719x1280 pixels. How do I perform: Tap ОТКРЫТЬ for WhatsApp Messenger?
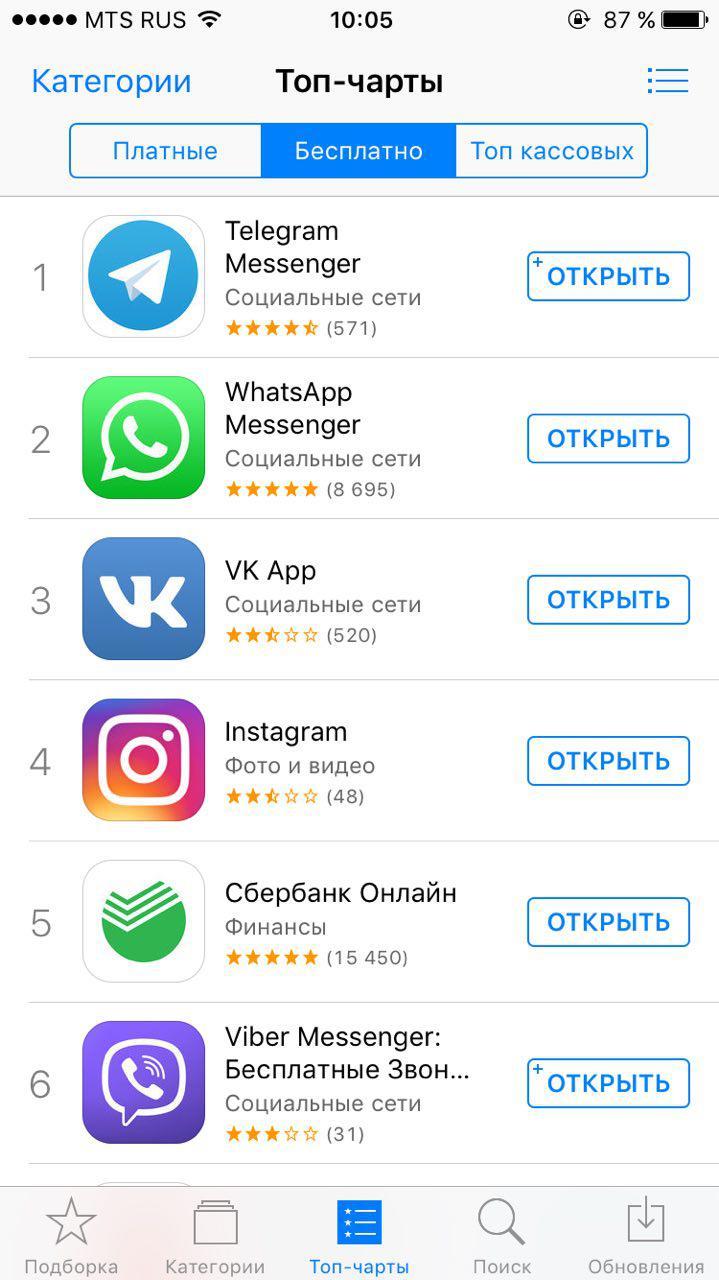[608, 438]
